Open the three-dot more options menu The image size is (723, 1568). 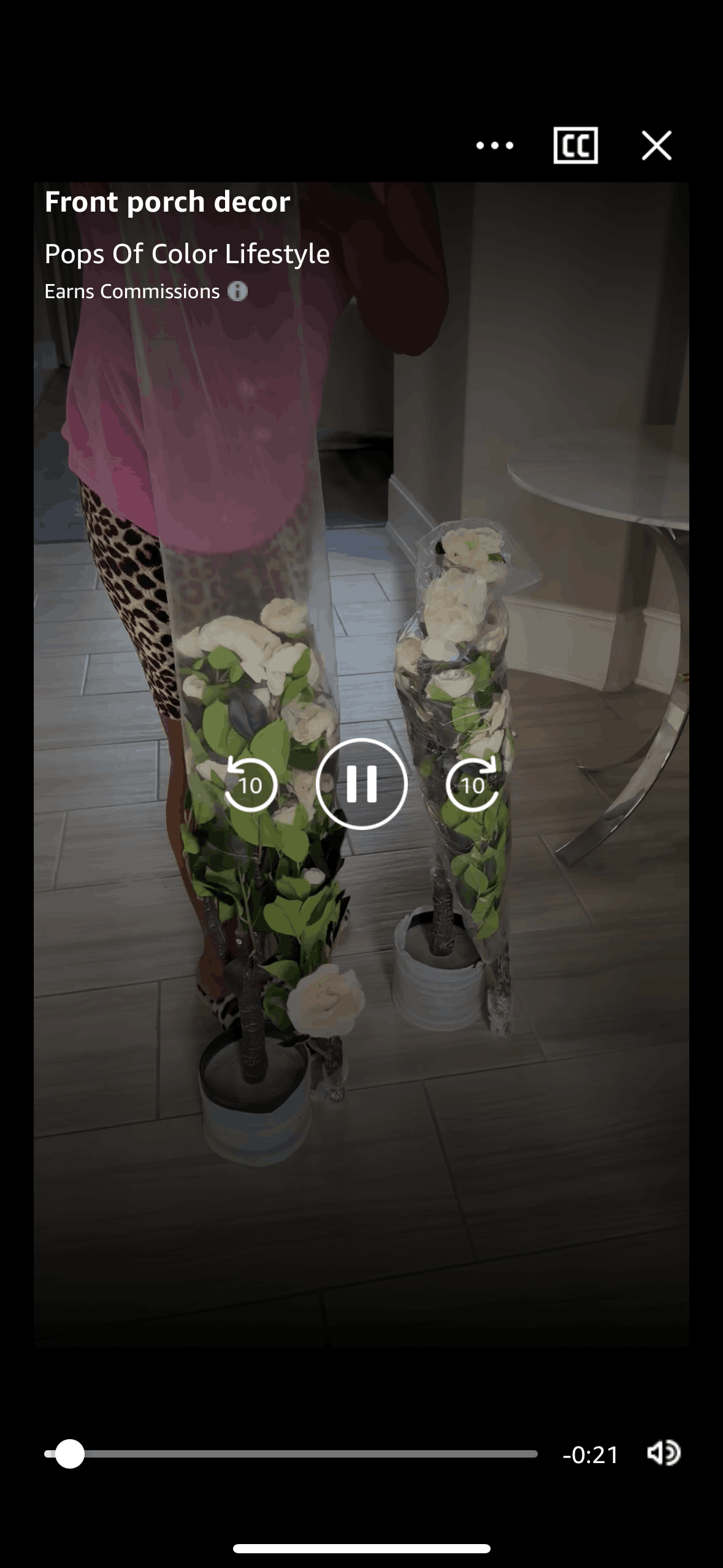pos(494,145)
